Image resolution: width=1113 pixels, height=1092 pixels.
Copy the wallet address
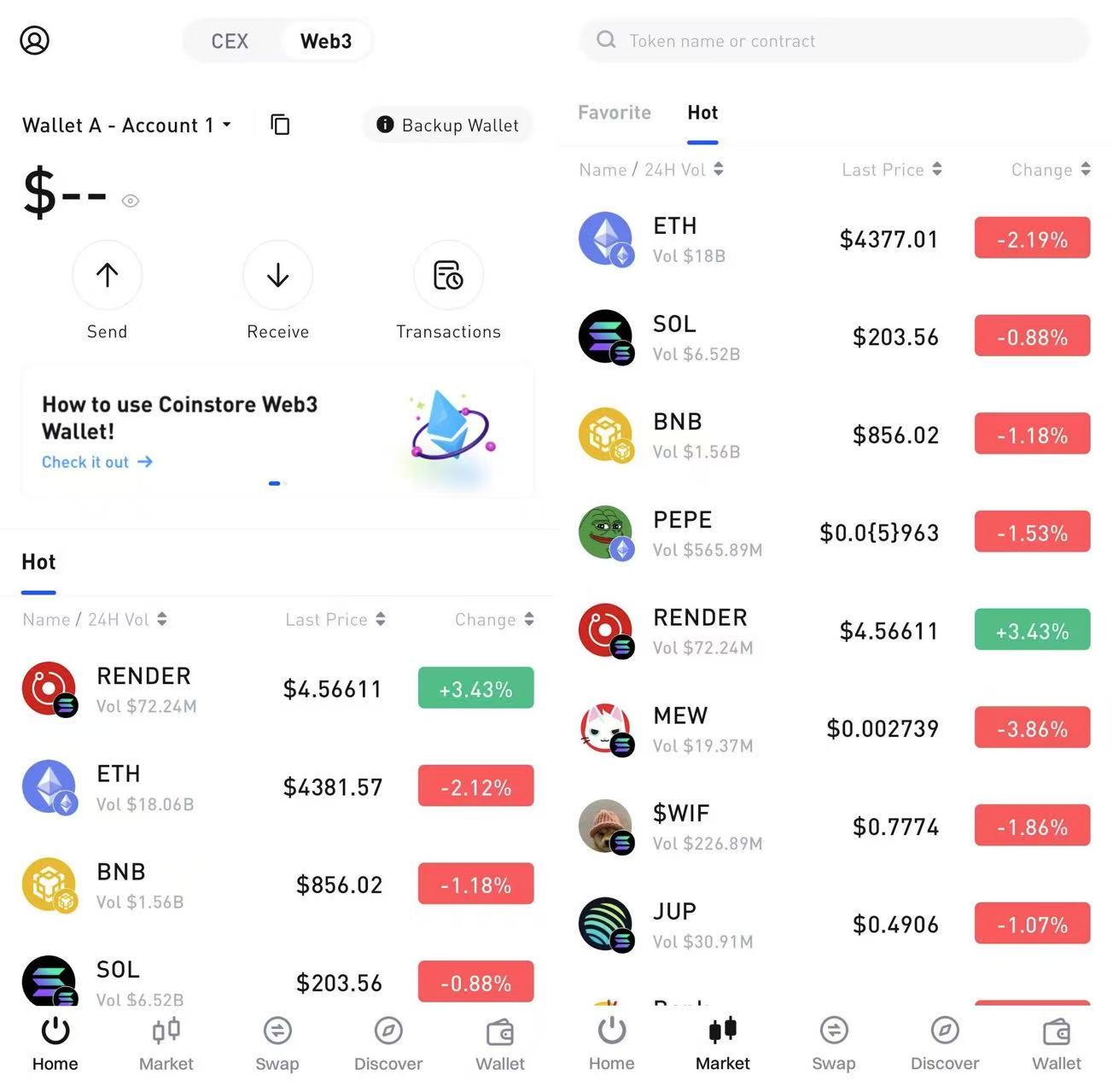[280, 125]
